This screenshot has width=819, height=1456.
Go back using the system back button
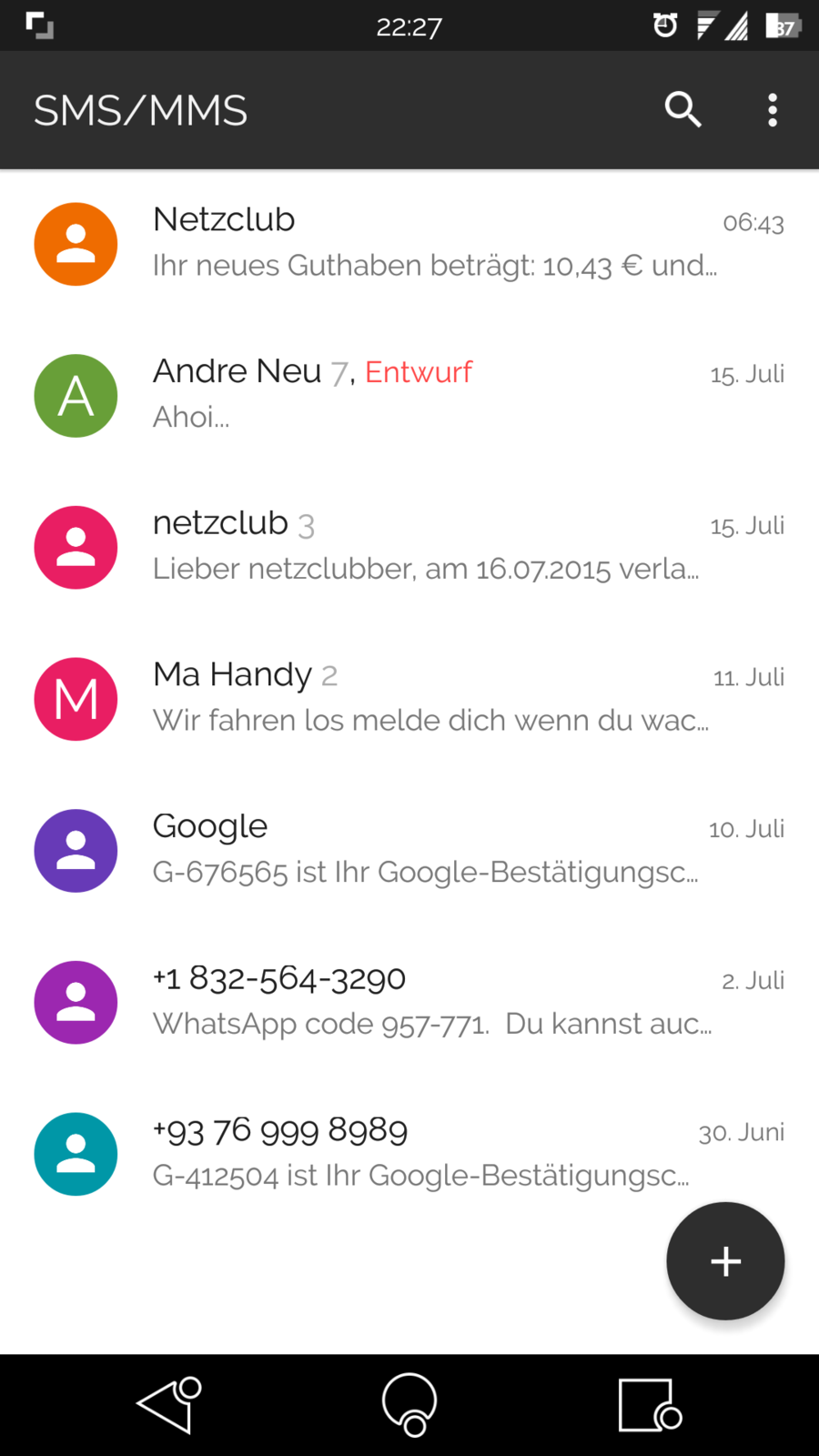click(168, 1405)
